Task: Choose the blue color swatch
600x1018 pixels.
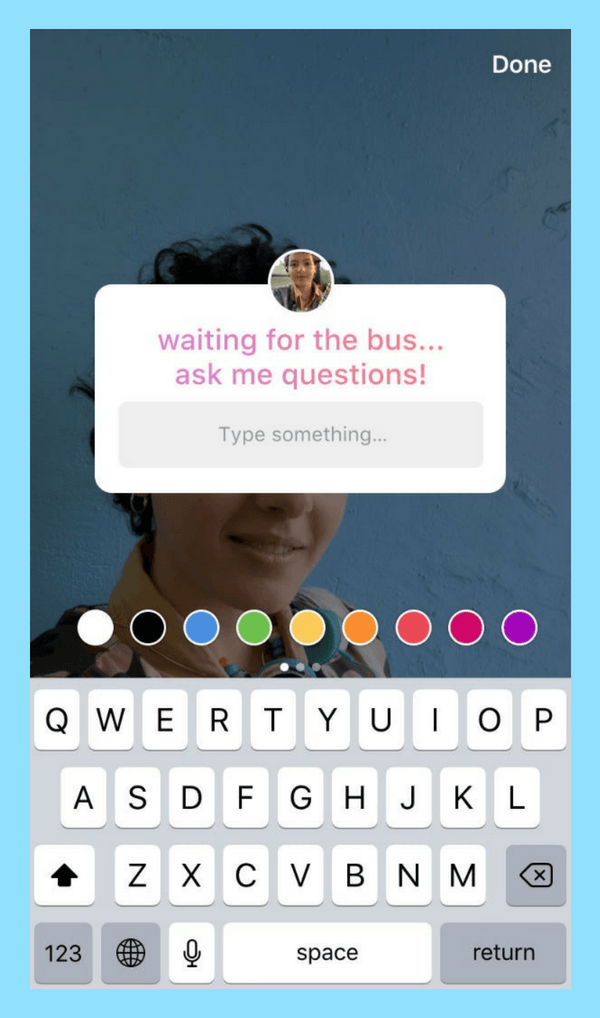Action: (201, 628)
